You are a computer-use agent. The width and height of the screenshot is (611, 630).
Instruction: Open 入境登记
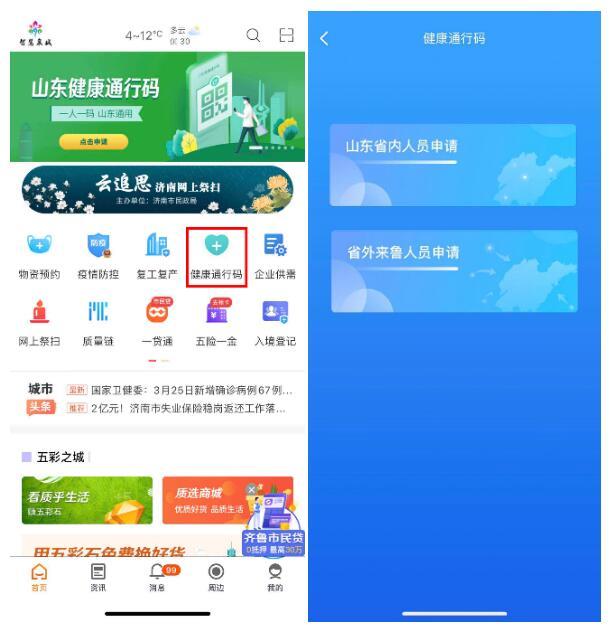[275, 321]
